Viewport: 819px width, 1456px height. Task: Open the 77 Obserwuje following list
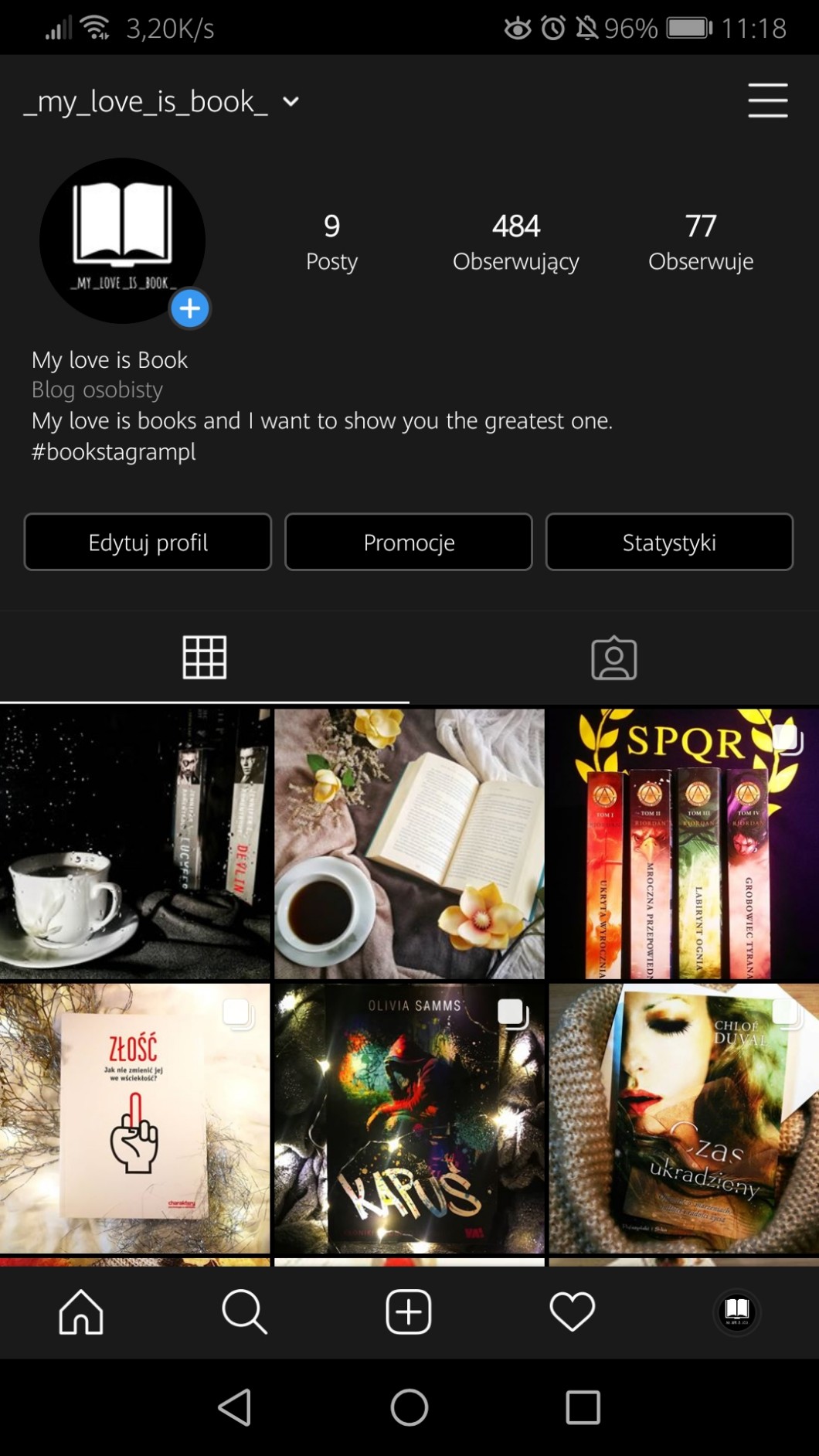[700, 243]
